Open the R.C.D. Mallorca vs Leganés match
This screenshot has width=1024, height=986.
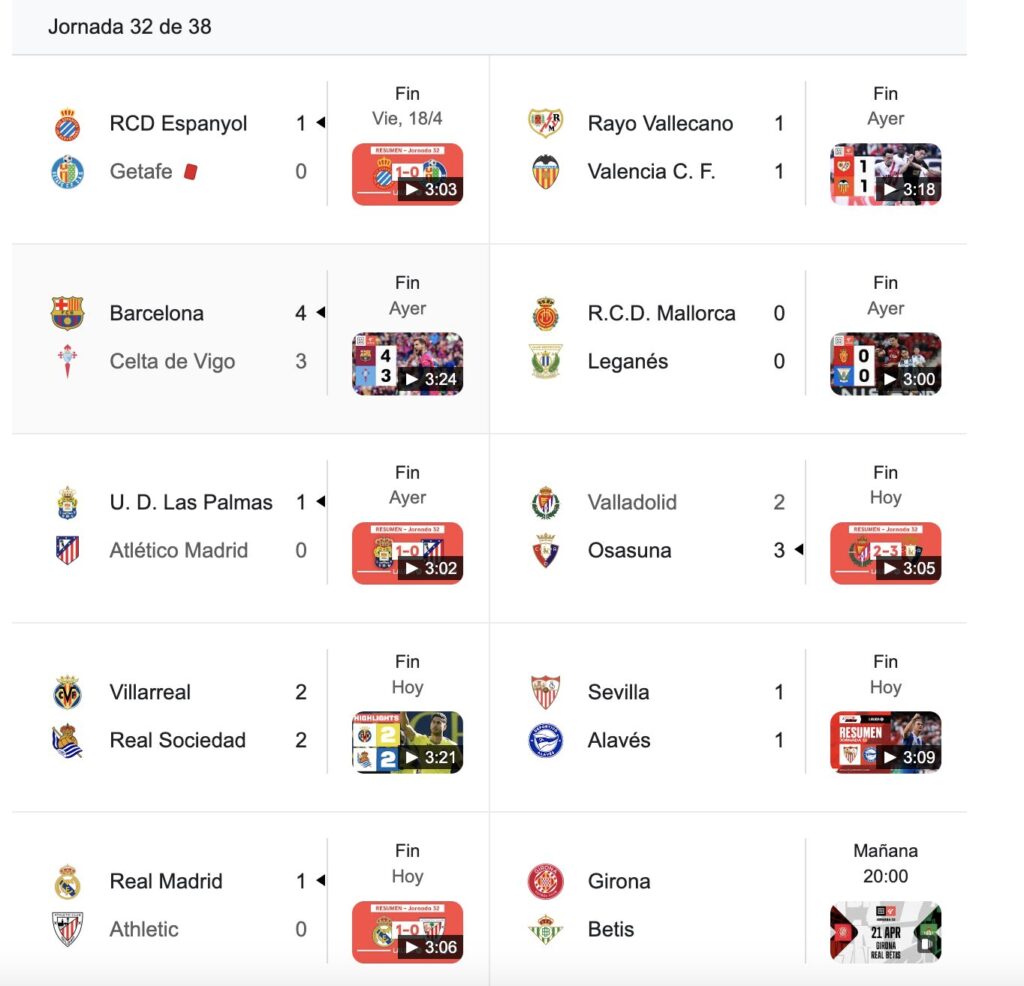point(661,337)
